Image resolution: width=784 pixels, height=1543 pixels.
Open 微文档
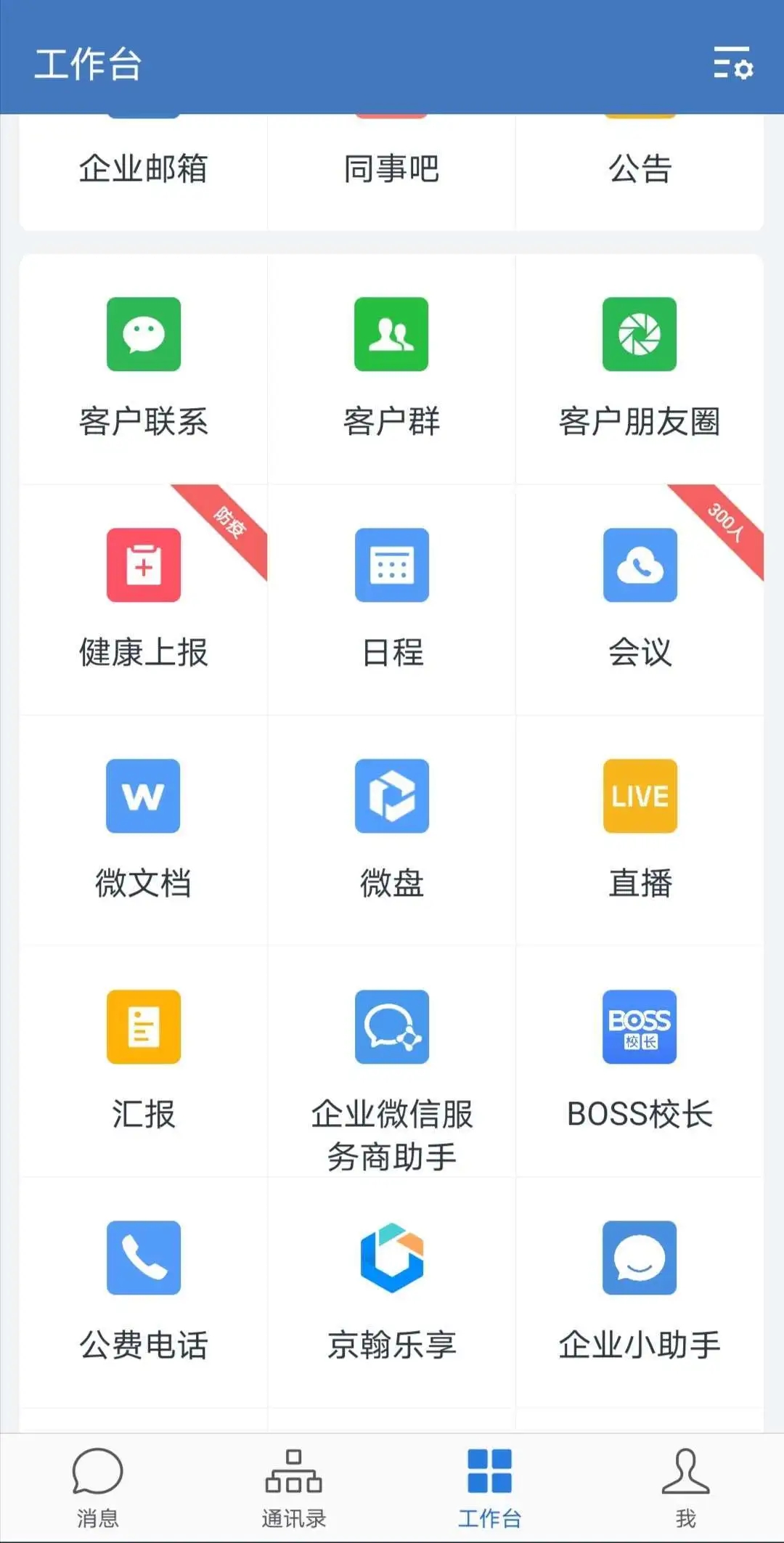pyautogui.click(x=143, y=831)
